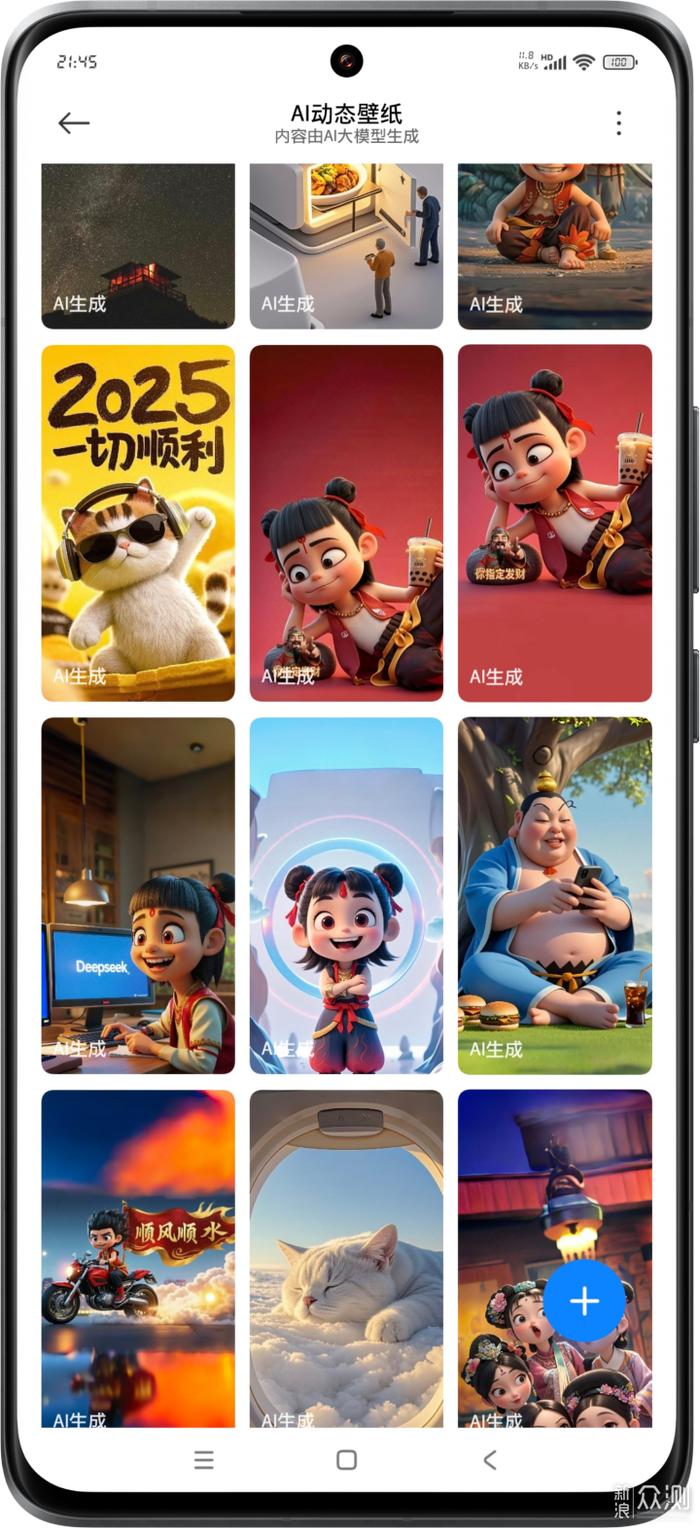
Task: Select the 顺风顺水 motorcycle wallpaper
Action: [138, 1258]
